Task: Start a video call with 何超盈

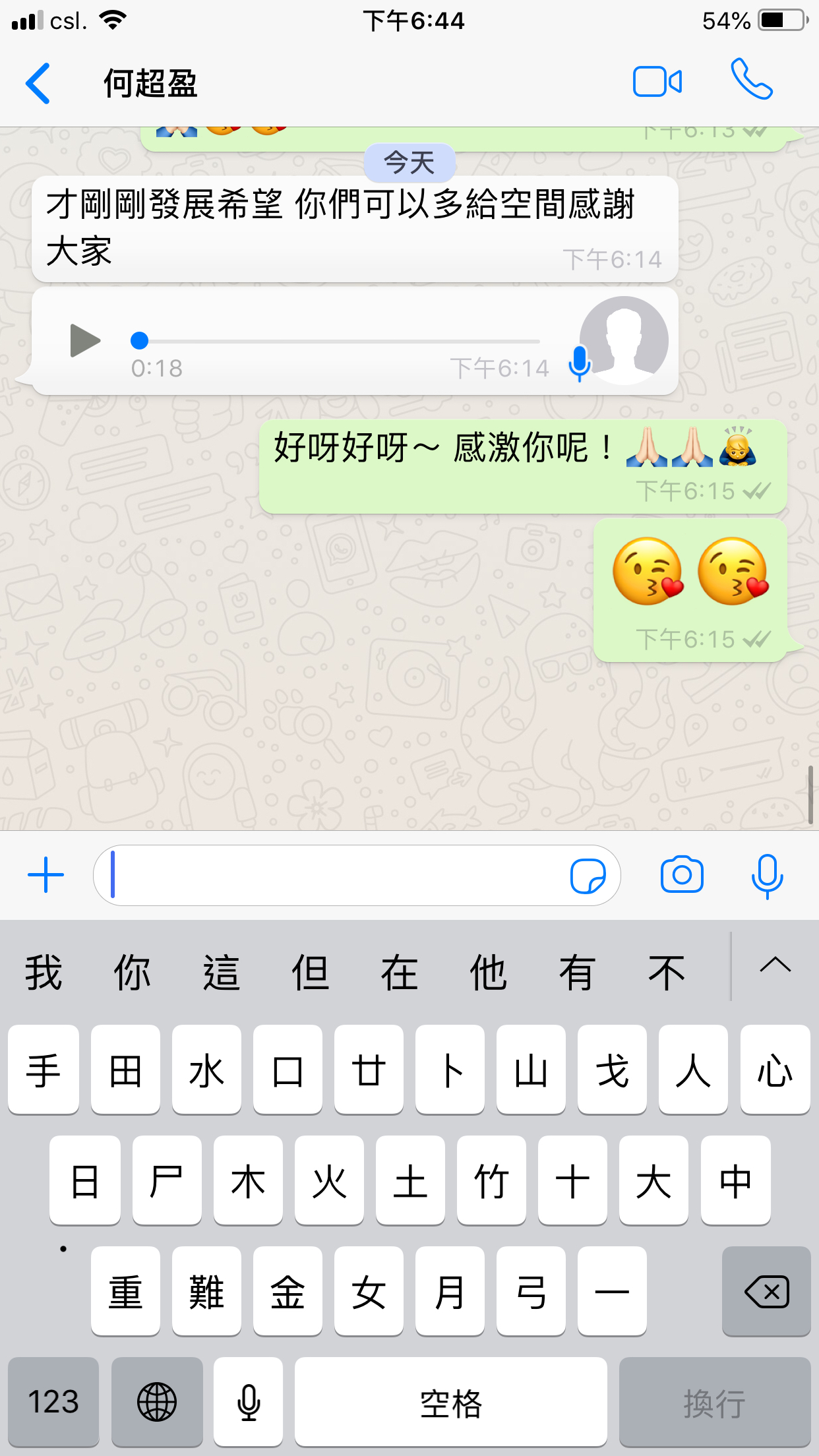Action: (x=657, y=82)
